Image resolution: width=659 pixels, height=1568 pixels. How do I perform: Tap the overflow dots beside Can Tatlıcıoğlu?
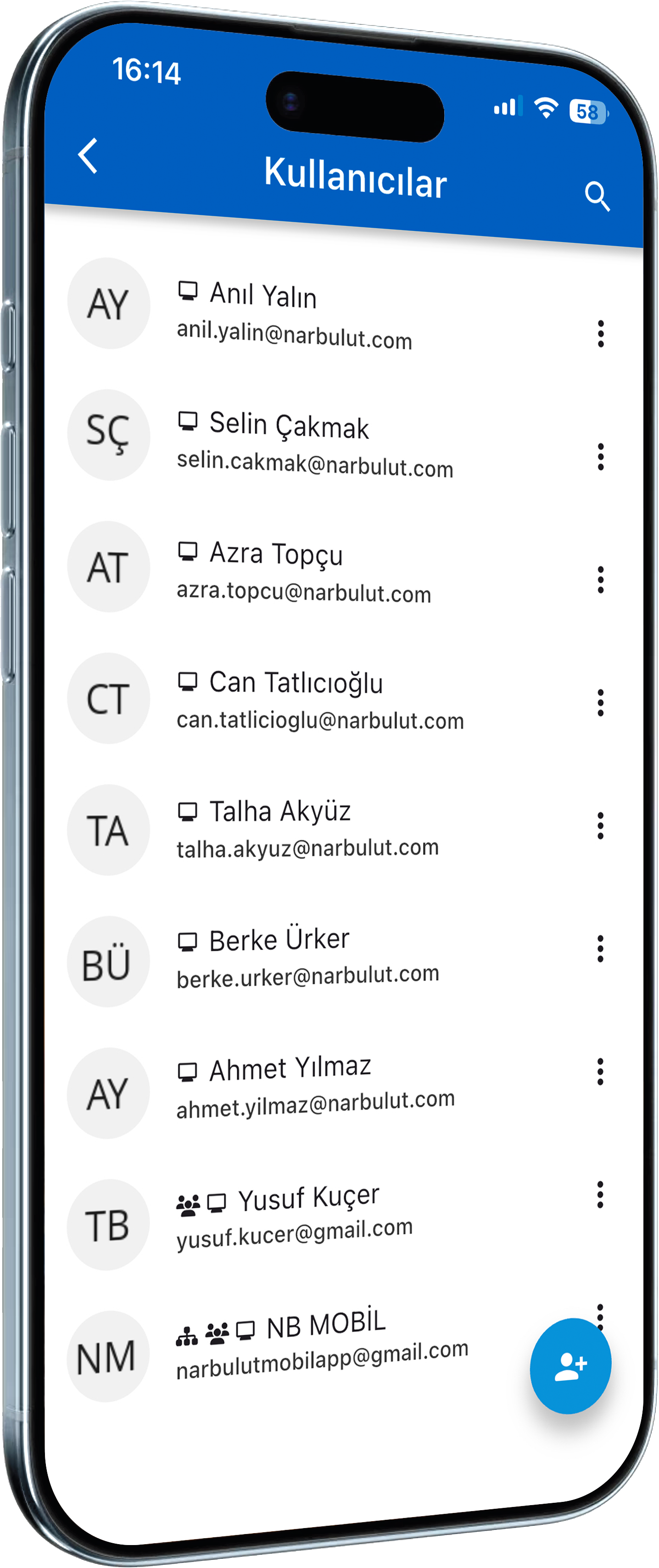[601, 703]
